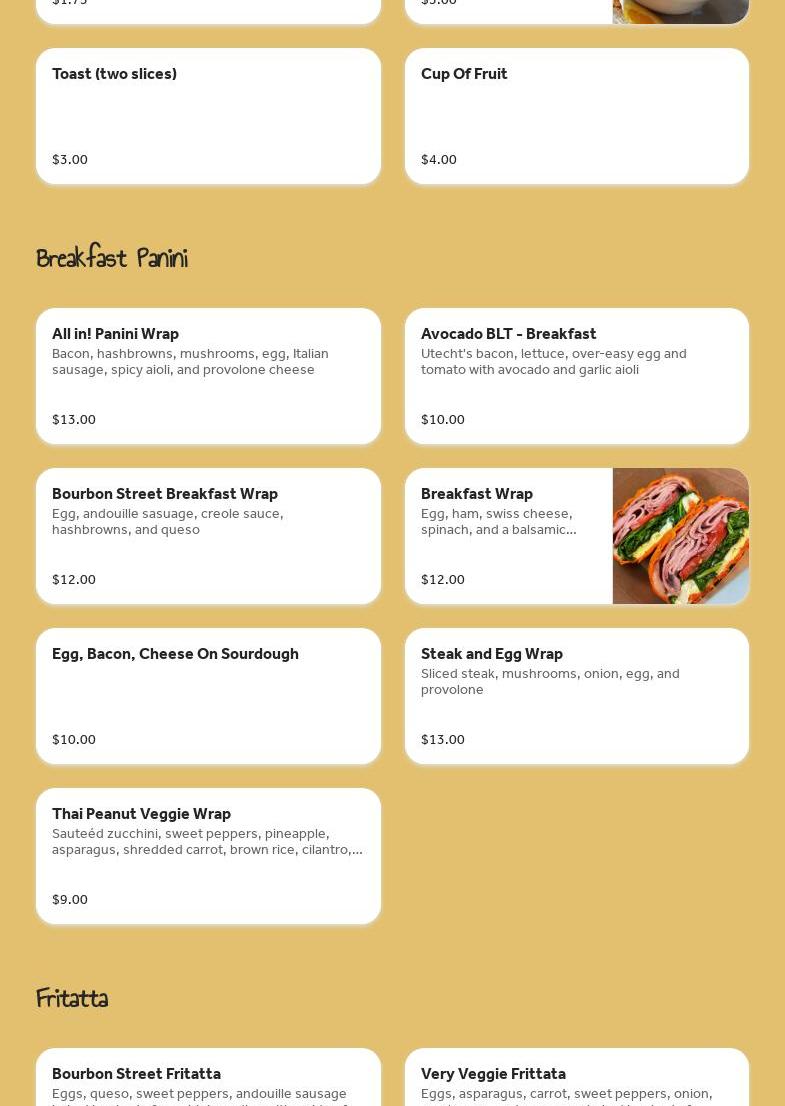This screenshot has width=785, height=1106.
Task: View the Bourbon Street Breakfast Wrap
Action: 208,536
